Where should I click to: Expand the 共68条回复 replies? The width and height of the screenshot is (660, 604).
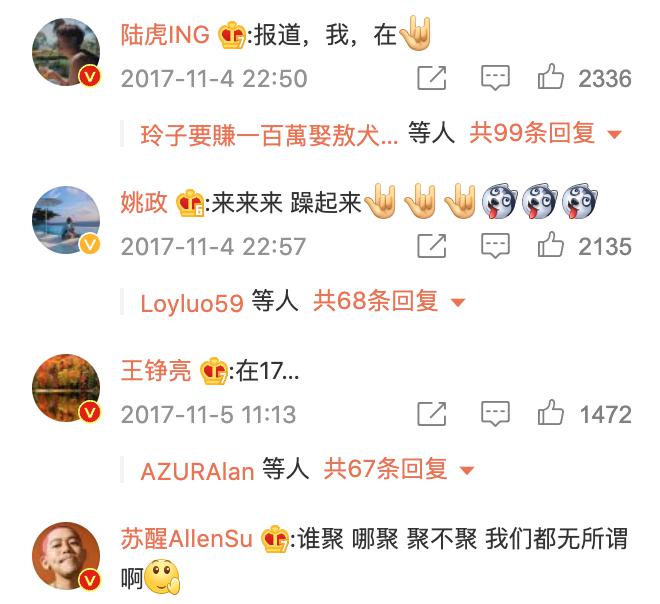tap(389, 301)
